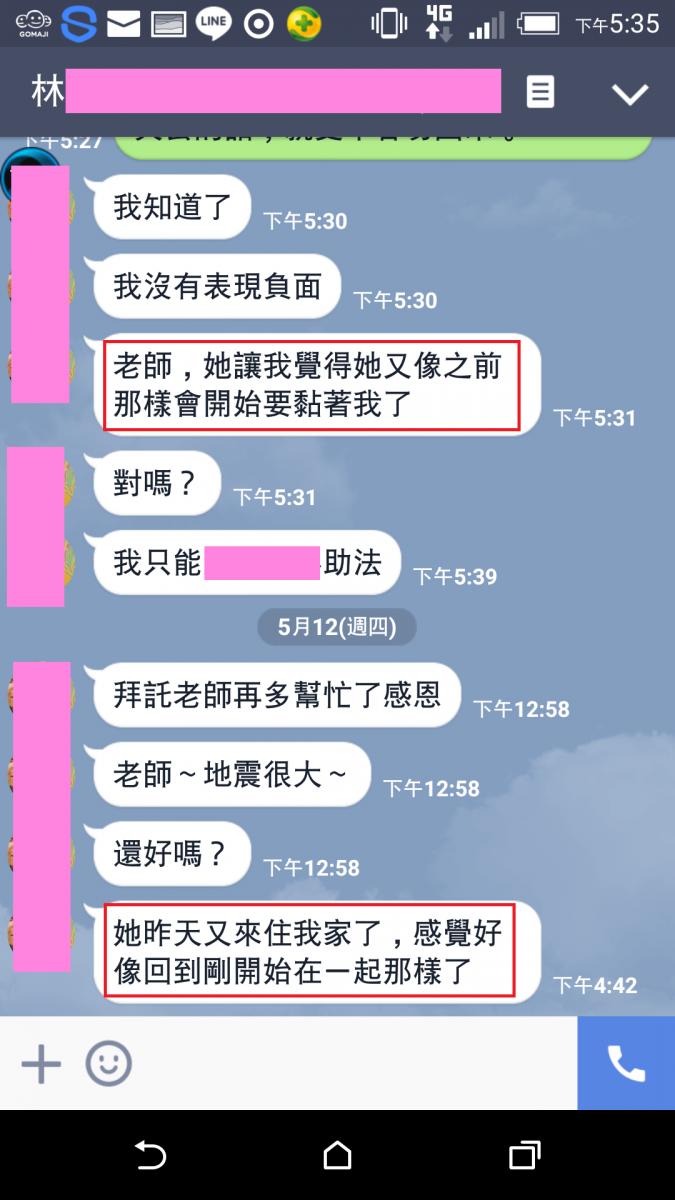This screenshot has width=675, height=1200.
Task: Open the attachment plus menu
Action: pos(41,1063)
